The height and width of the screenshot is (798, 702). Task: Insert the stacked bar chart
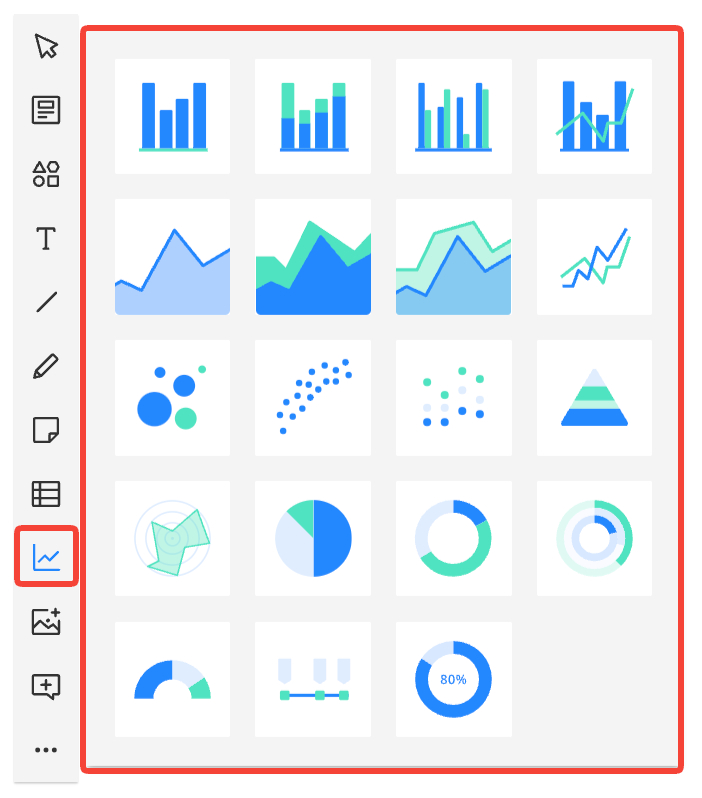pyautogui.click(x=313, y=116)
